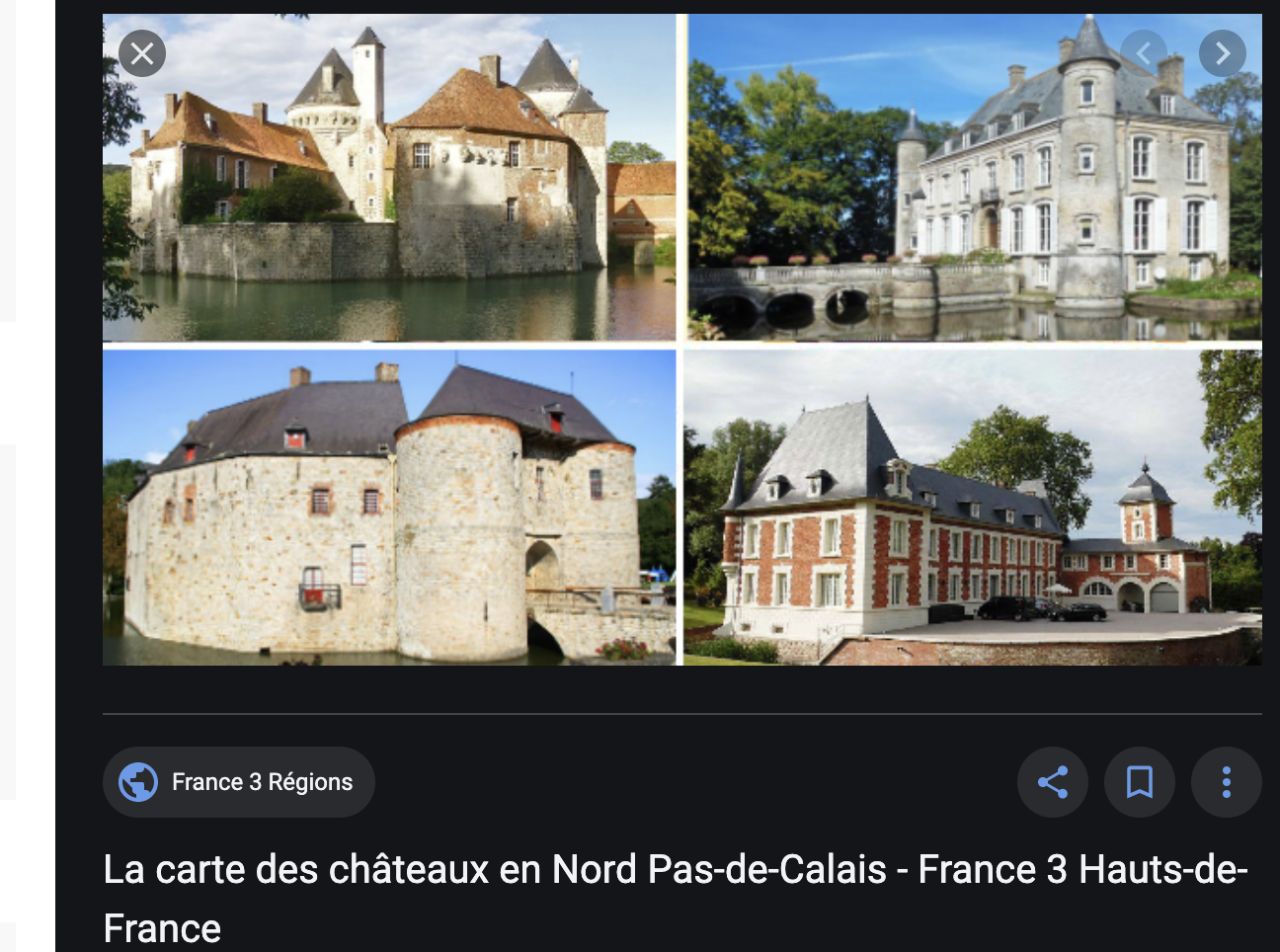View the châteaux collage image full size

tap(681, 395)
